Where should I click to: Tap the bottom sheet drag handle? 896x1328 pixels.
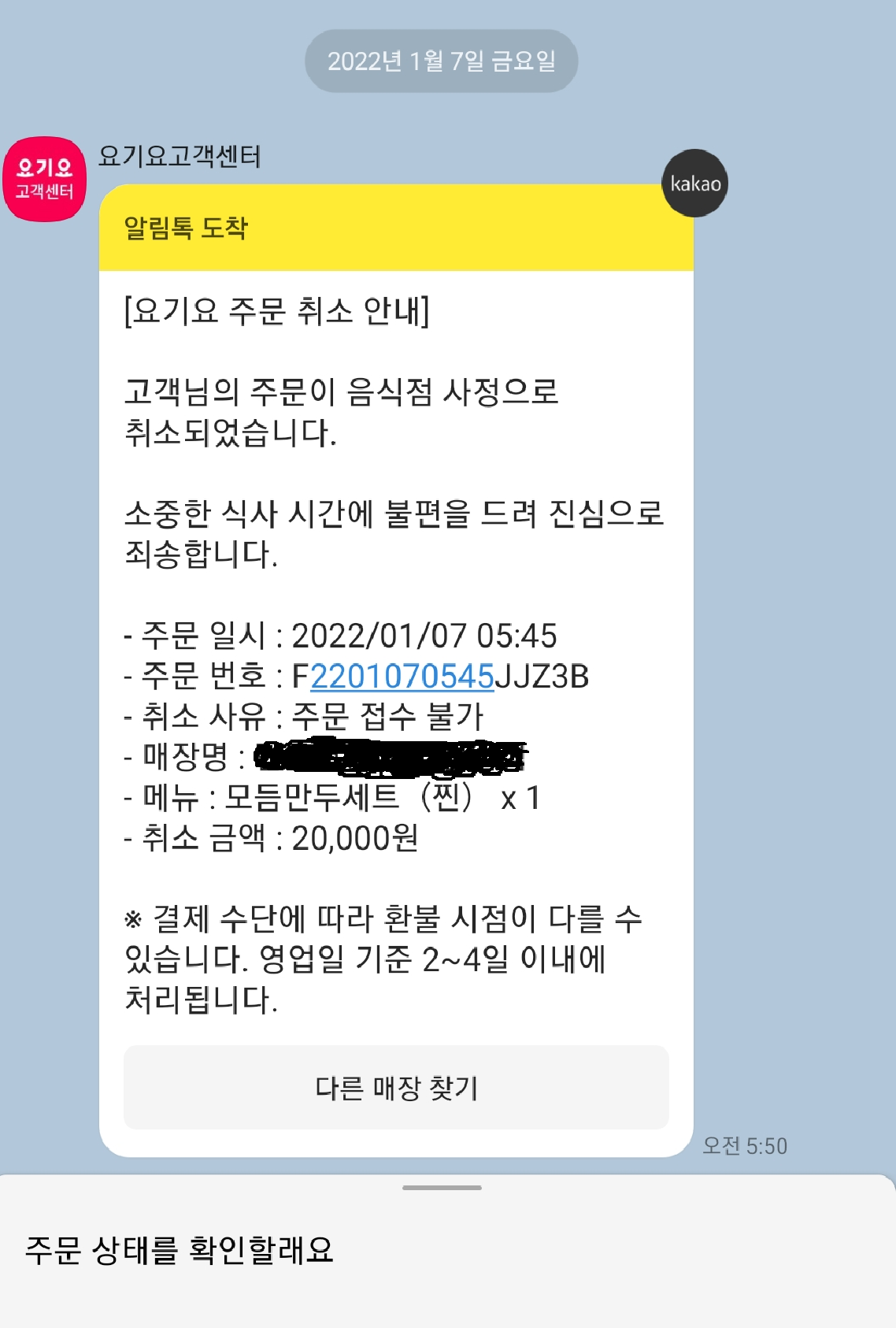pos(442,1187)
